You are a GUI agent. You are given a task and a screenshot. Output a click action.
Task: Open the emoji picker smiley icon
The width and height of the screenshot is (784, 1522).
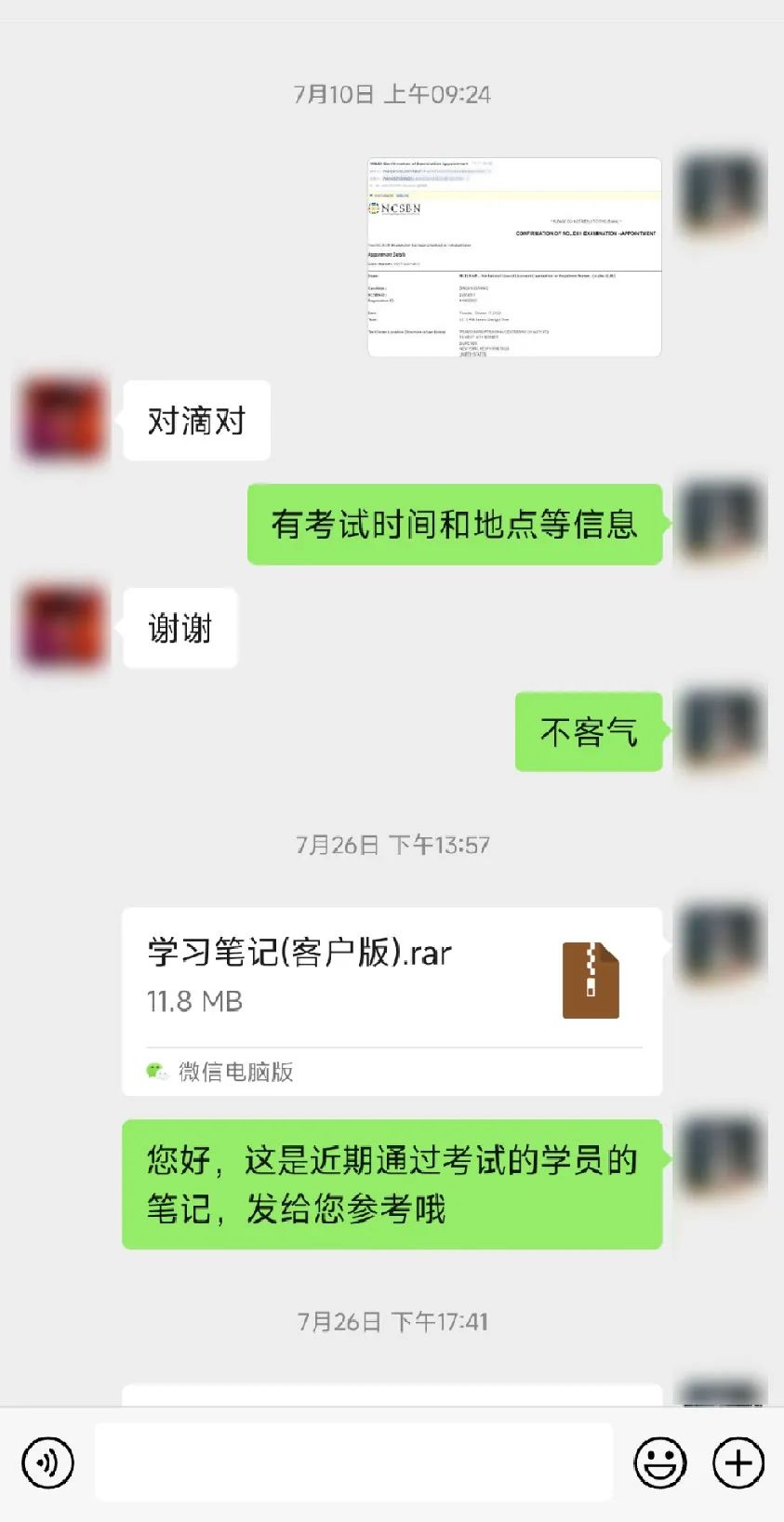(x=660, y=1462)
